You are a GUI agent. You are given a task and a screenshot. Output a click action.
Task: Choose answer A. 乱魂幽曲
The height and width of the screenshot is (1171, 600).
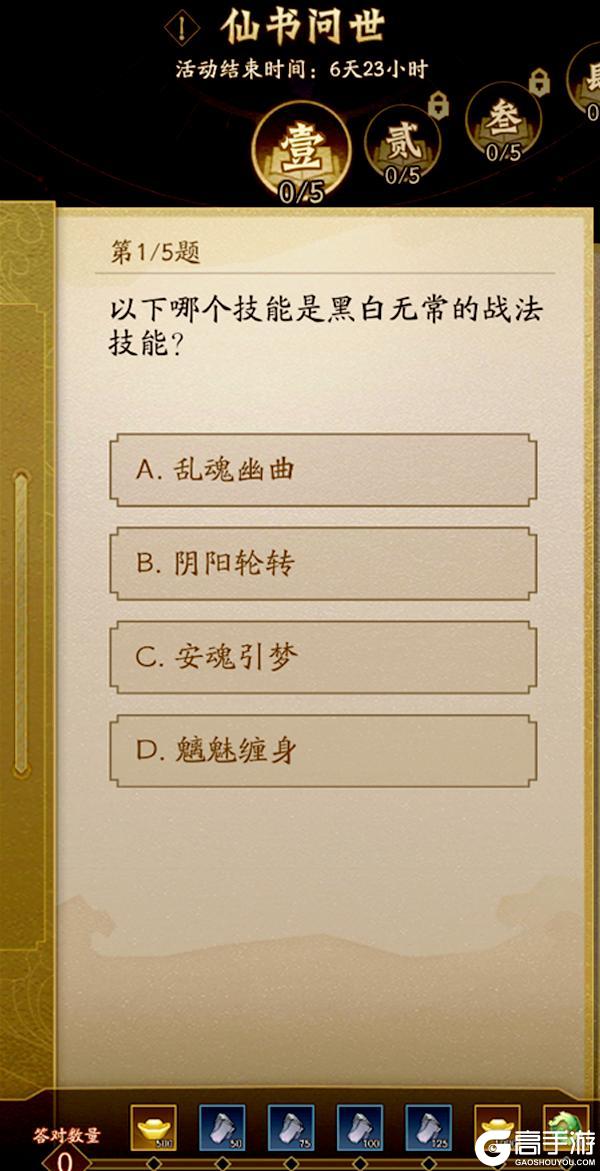click(x=322, y=470)
